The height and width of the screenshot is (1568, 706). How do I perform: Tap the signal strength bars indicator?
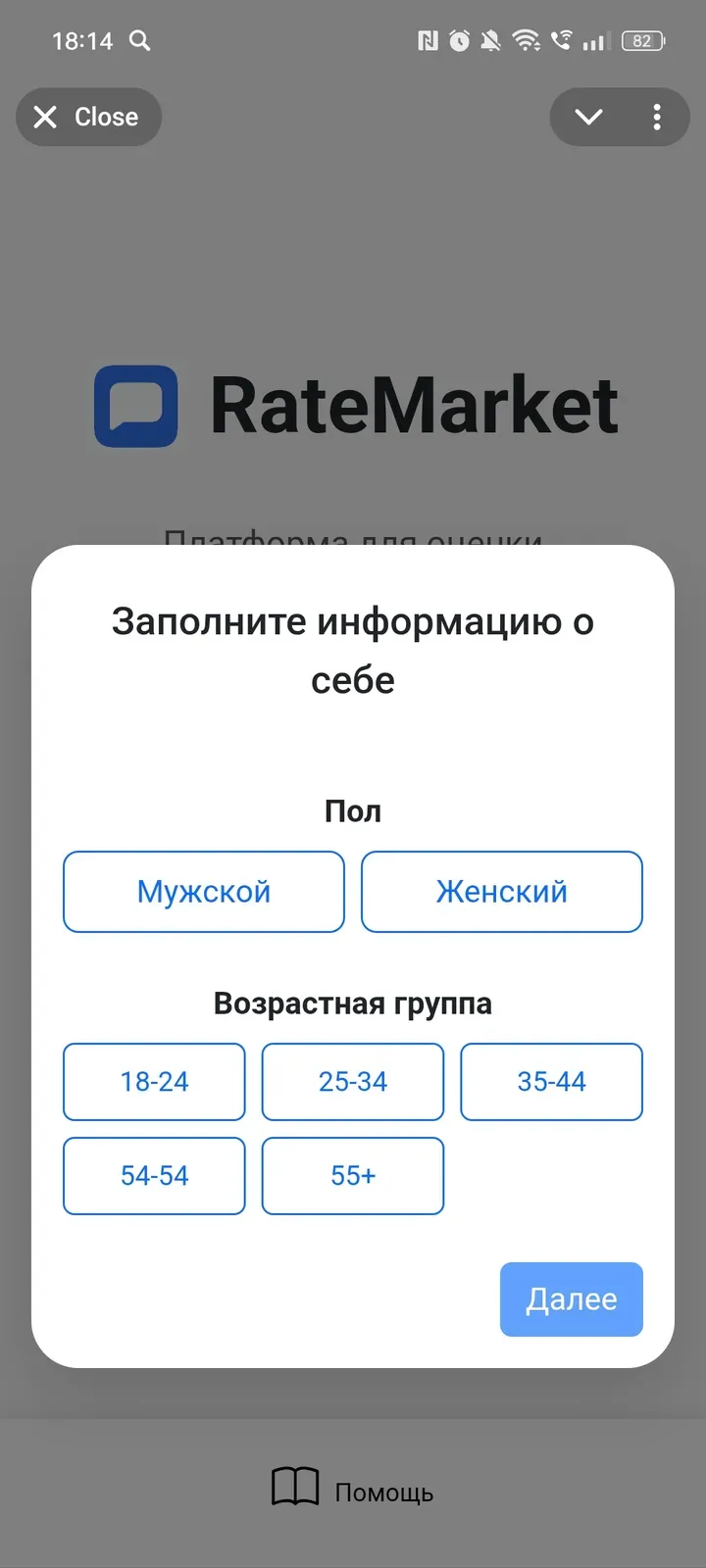point(596,40)
